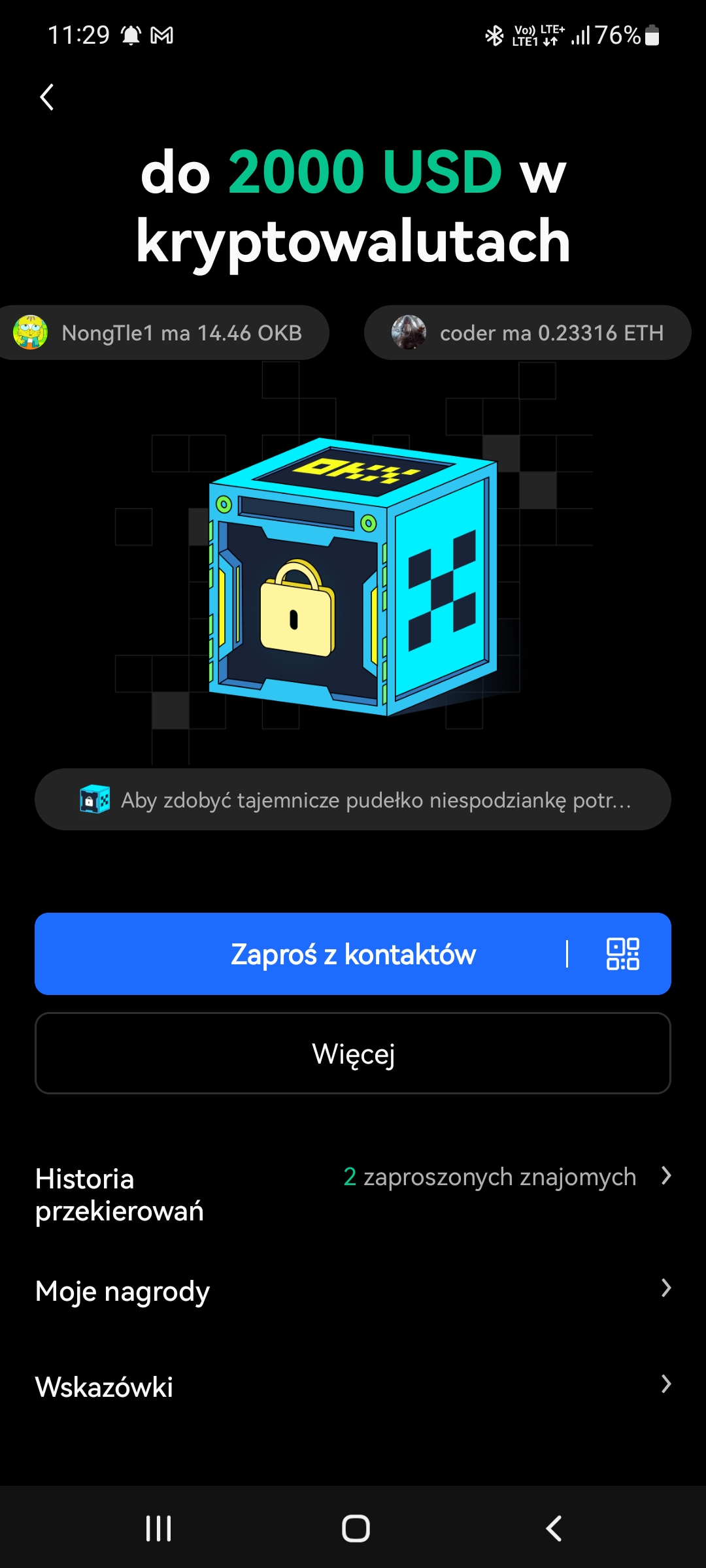Go back using the top-left arrow
This screenshot has height=1568, width=706.
coord(47,97)
